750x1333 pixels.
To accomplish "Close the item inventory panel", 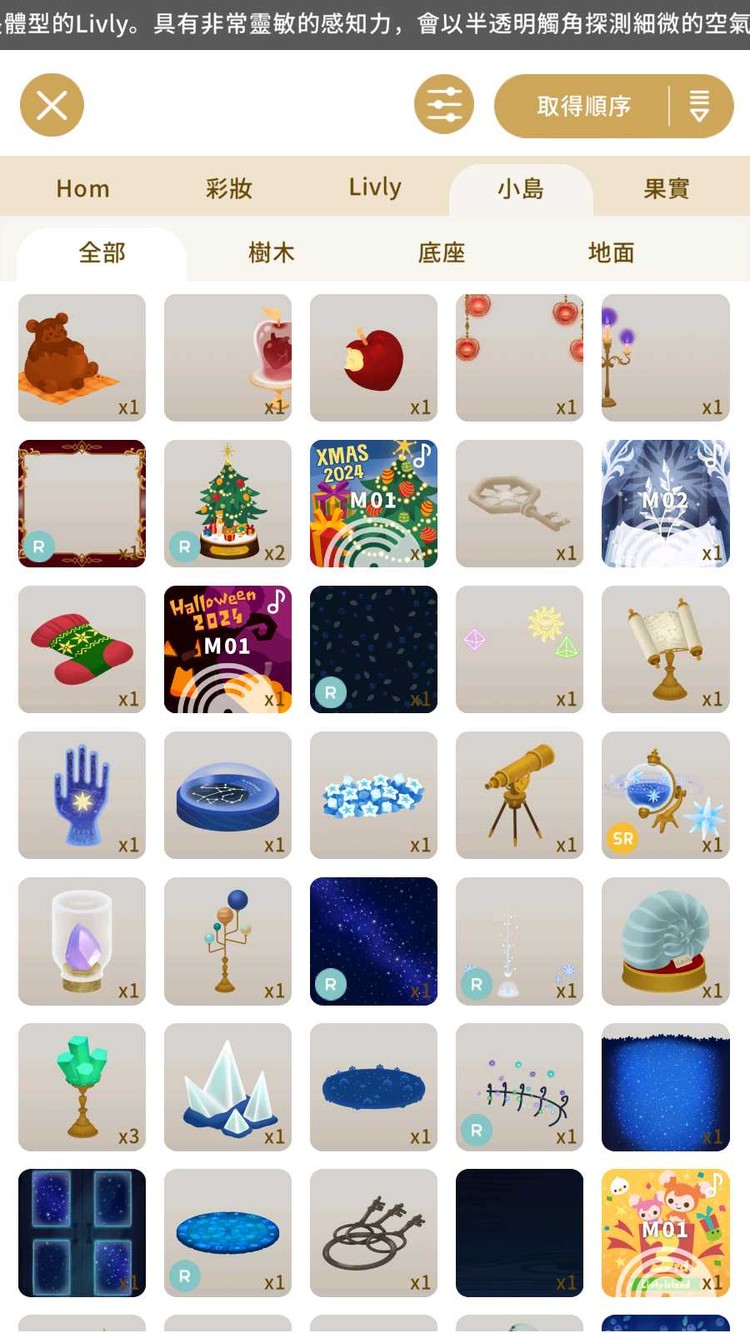I will click(52, 105).
